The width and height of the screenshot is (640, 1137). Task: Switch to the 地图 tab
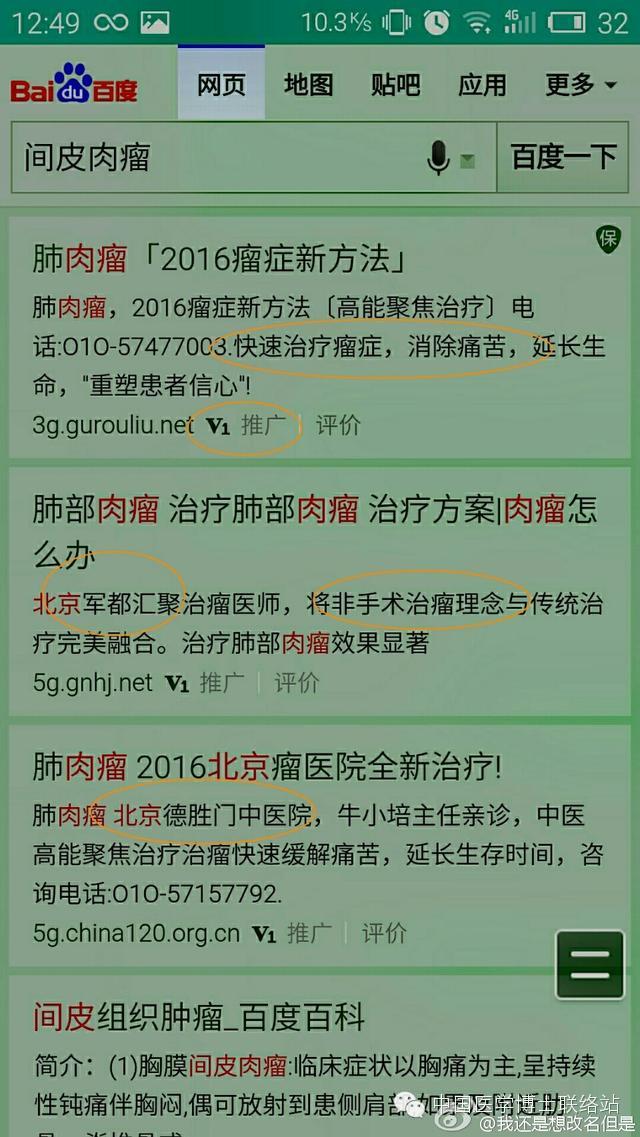point(308,86)
